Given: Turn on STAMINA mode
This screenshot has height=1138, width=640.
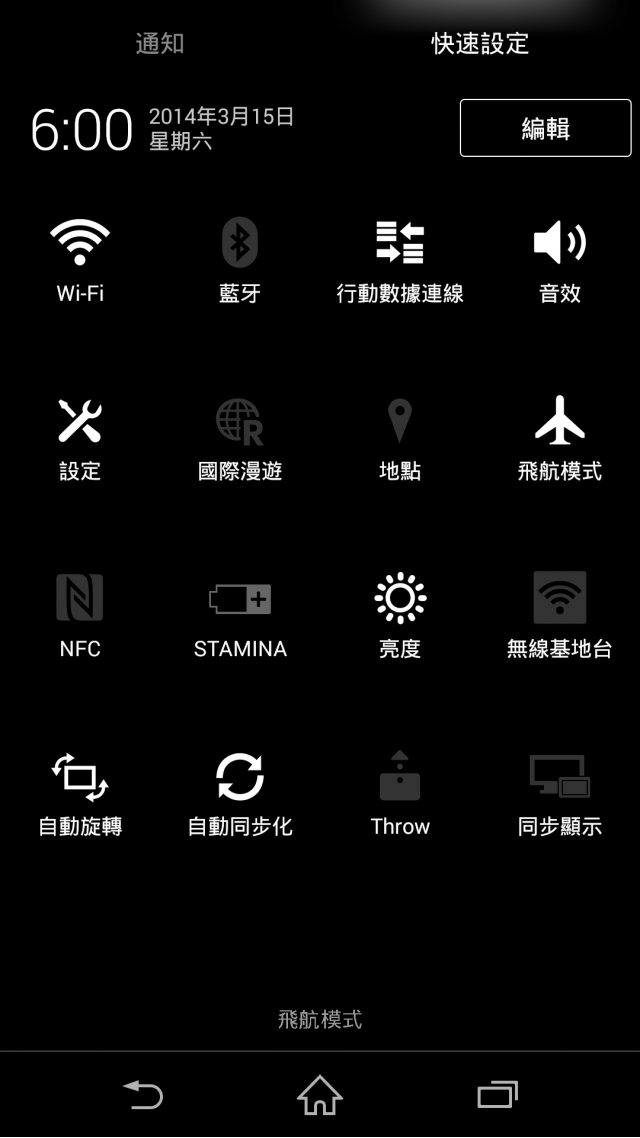Looking at the screenshot, I should click(240, 615).
